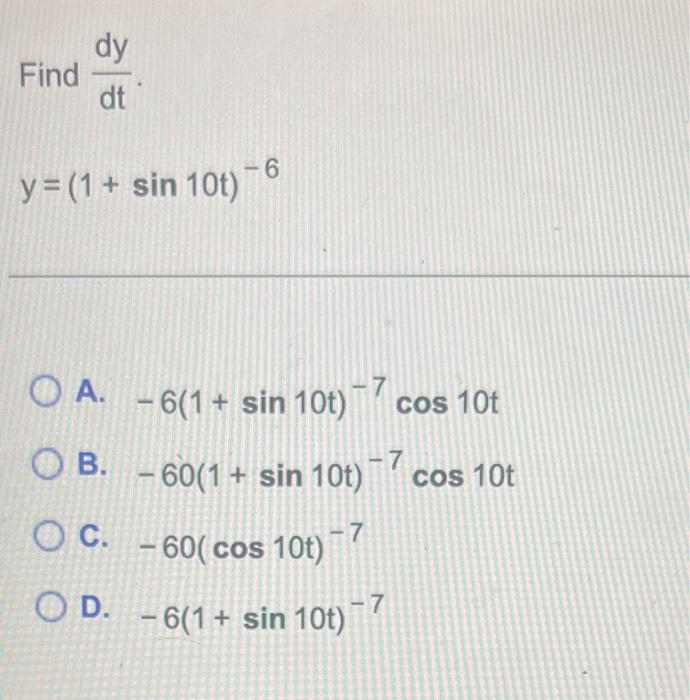Pick option C, -60(cos 10t)^-7
The width and height of the screenshot is (690, 700).
click(x=49, y=535)
